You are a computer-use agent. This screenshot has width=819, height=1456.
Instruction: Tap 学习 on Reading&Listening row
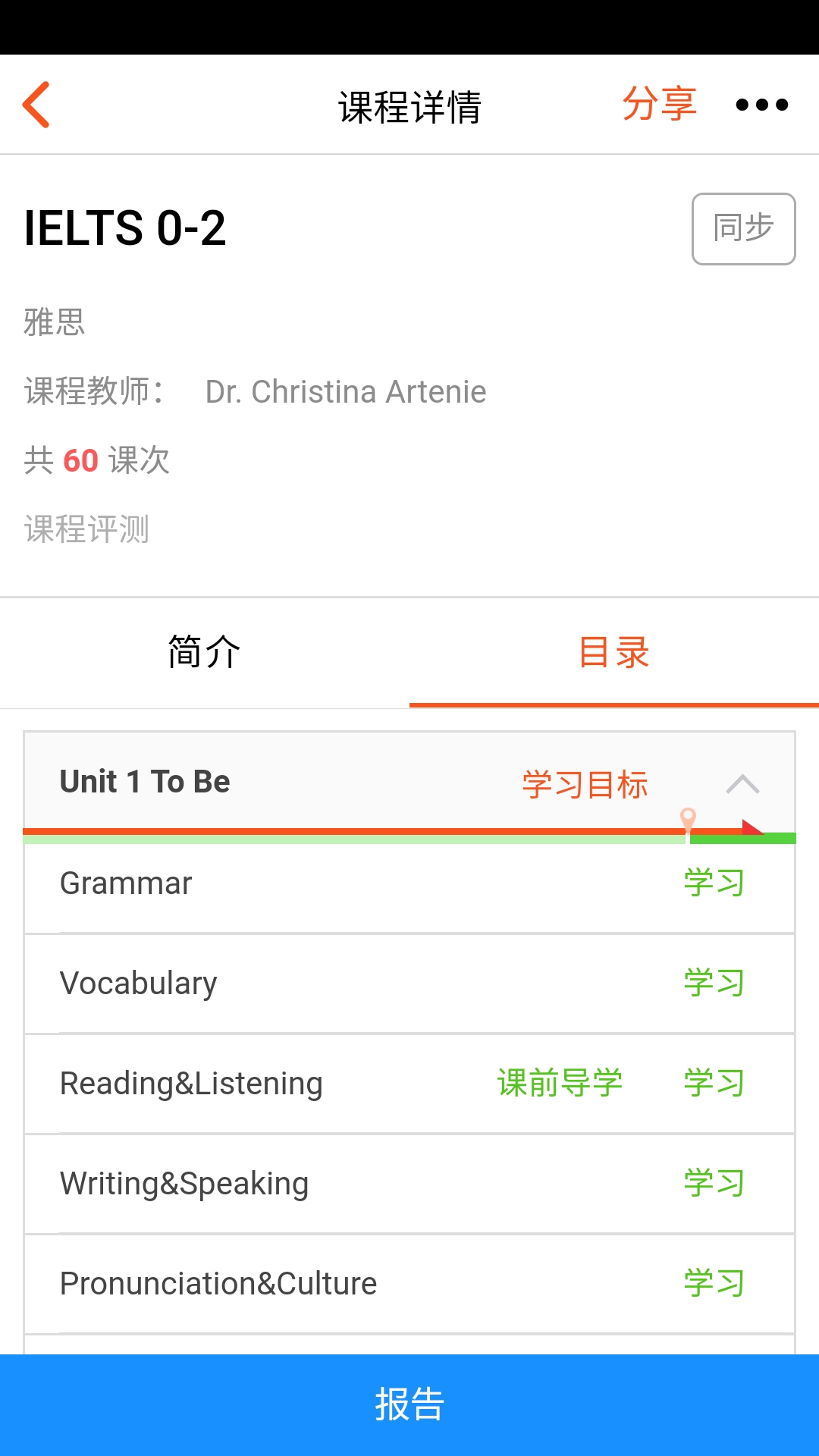point(714,1083)
